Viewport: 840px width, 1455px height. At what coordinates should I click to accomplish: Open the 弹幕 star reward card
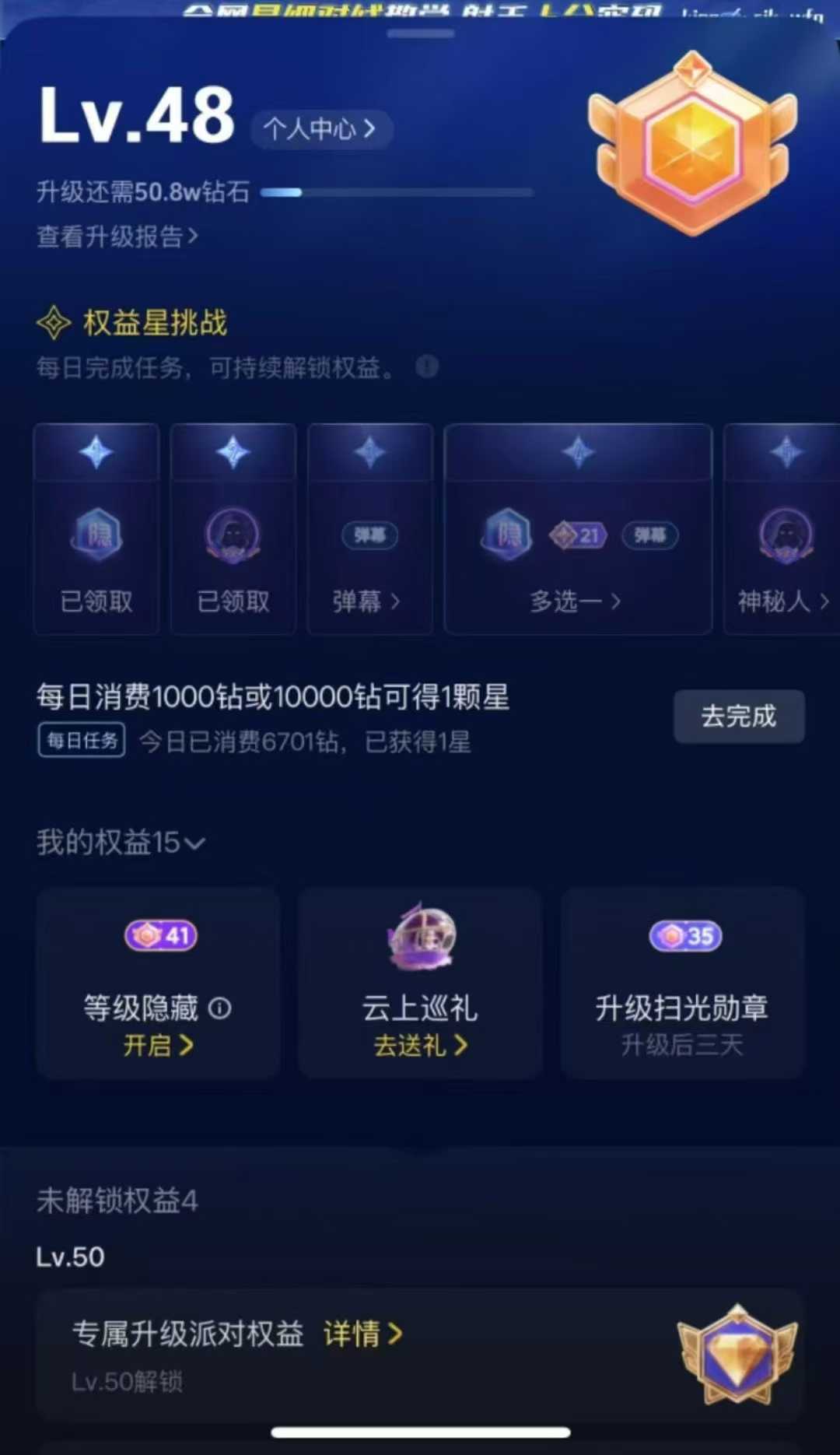[x=369, y=529]
